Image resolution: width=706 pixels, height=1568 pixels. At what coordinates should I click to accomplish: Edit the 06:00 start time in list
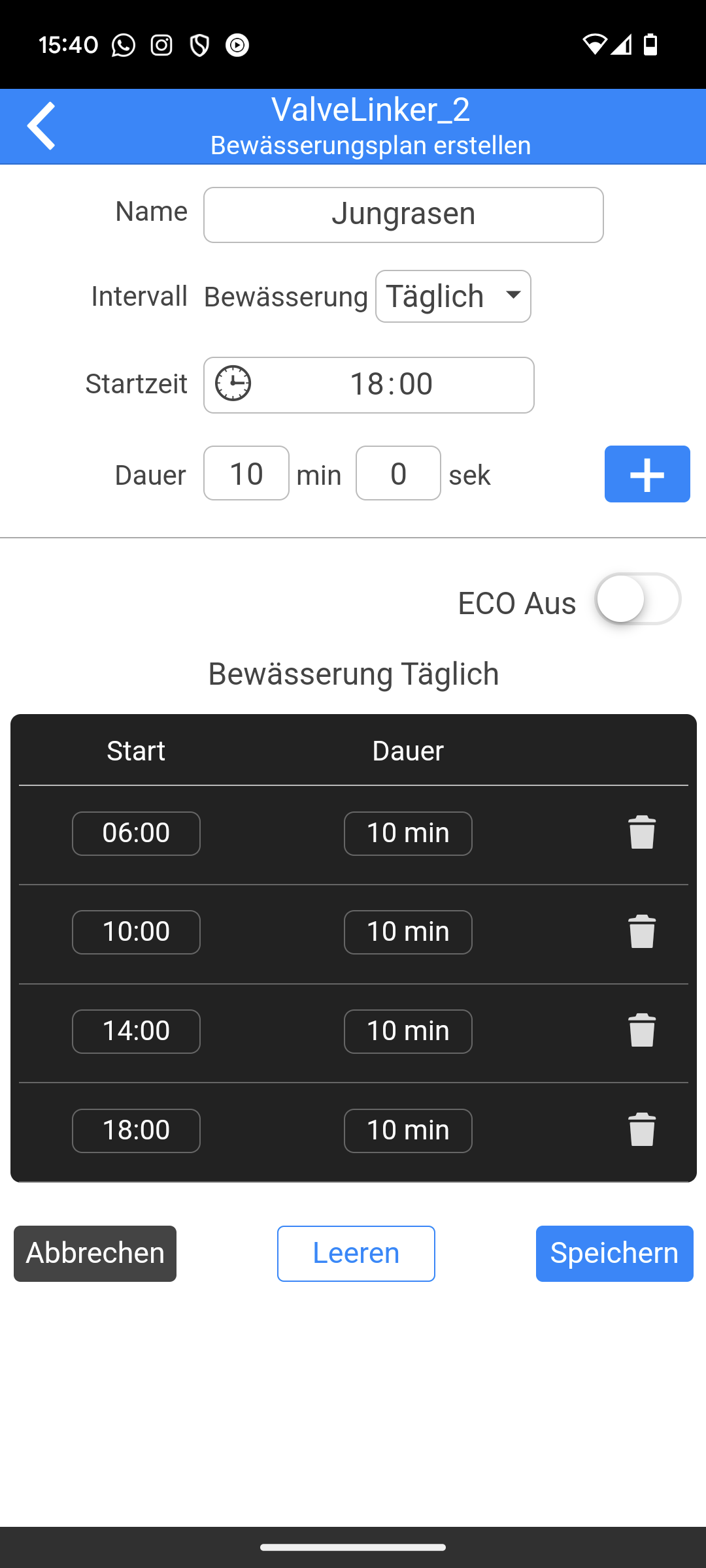coord(136,834)
